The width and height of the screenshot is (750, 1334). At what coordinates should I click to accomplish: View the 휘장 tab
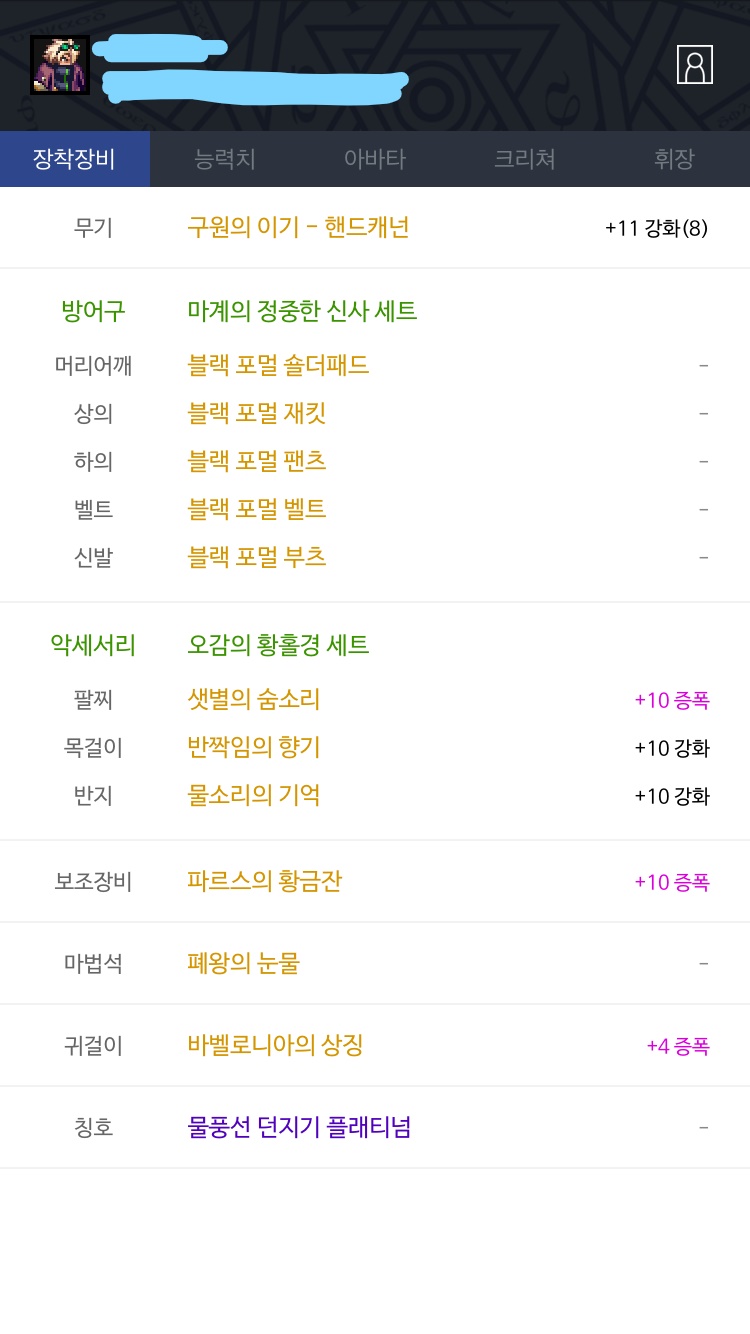674,159
